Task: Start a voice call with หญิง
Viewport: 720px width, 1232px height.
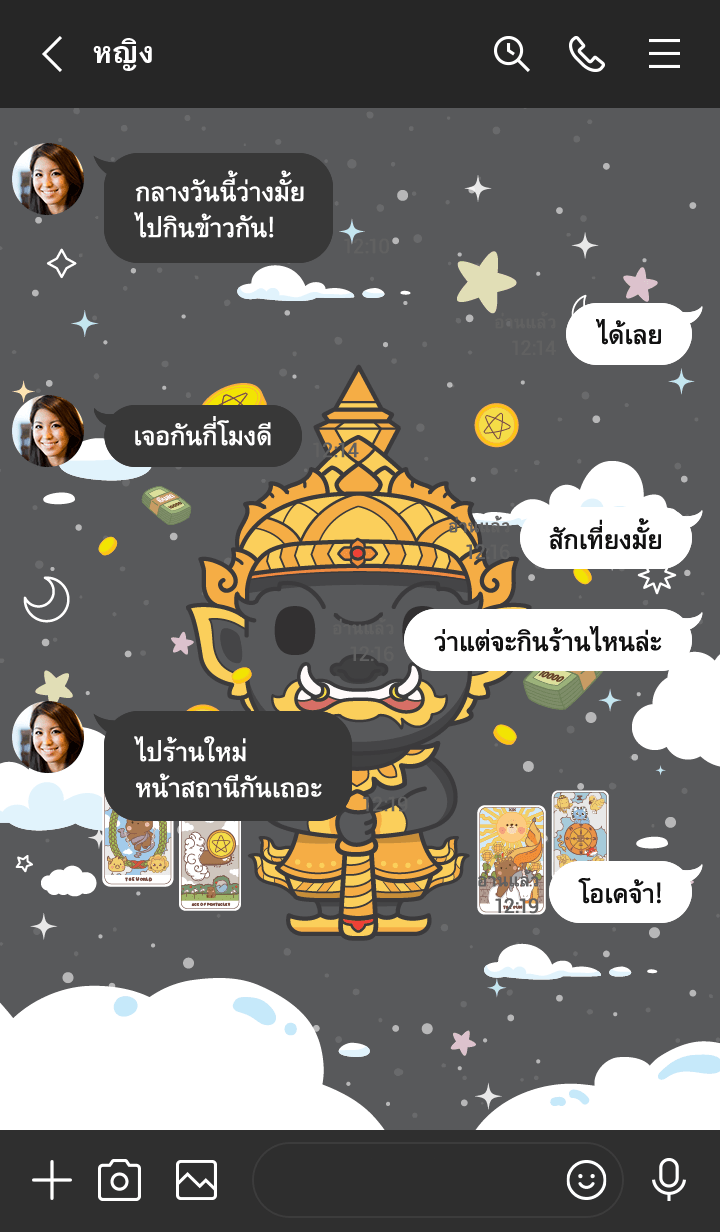Action: point(587,54)
